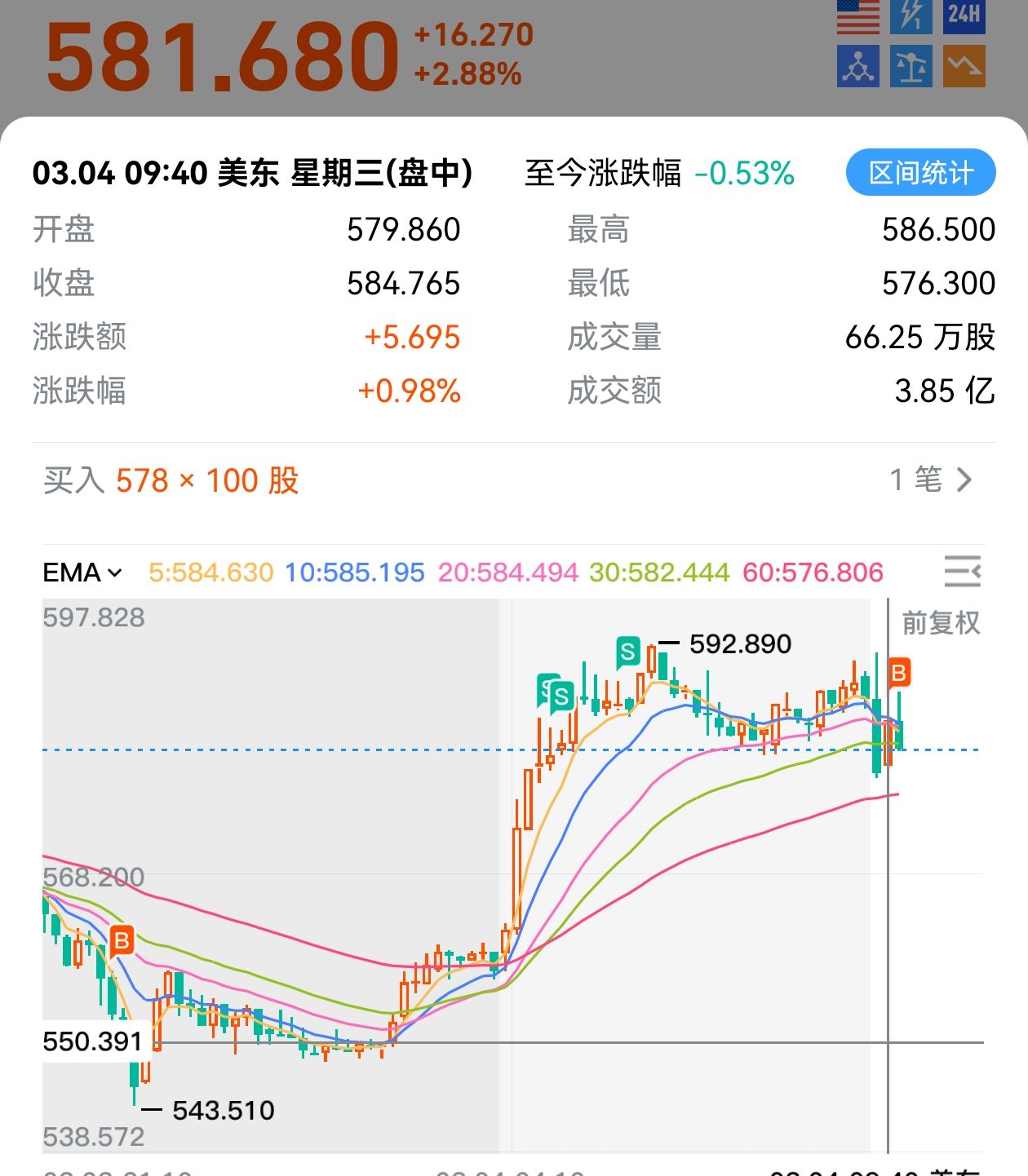Tap the 24H trading icon
Viewport: 1028px width, 1176px height.
tap(964, 15)
